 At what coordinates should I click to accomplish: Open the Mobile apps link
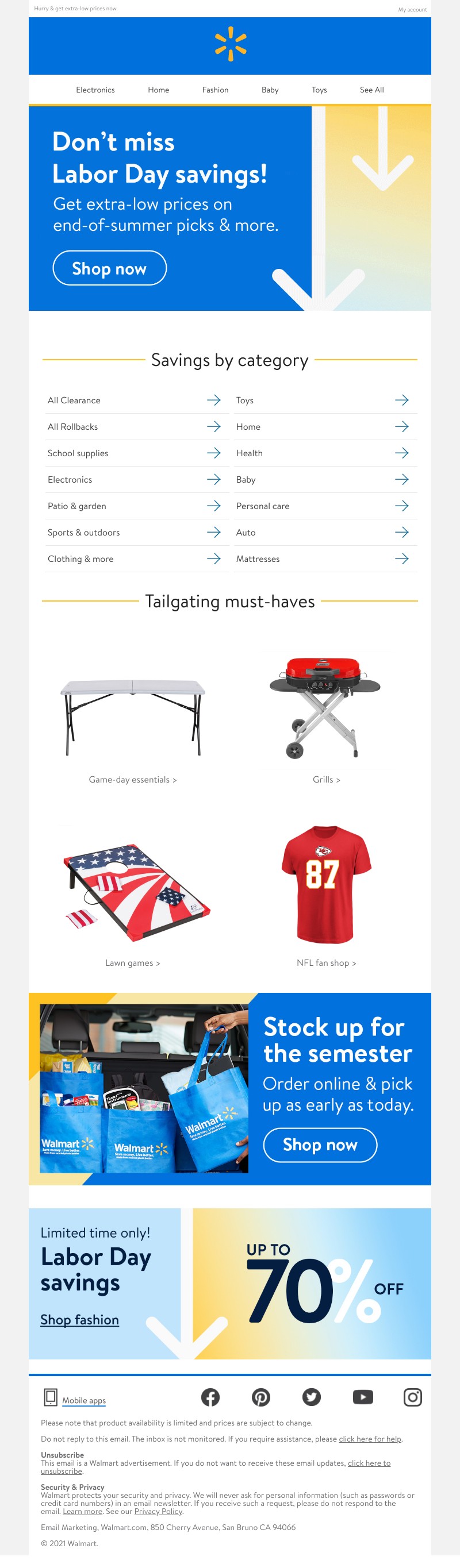[x=84, y=1401]
